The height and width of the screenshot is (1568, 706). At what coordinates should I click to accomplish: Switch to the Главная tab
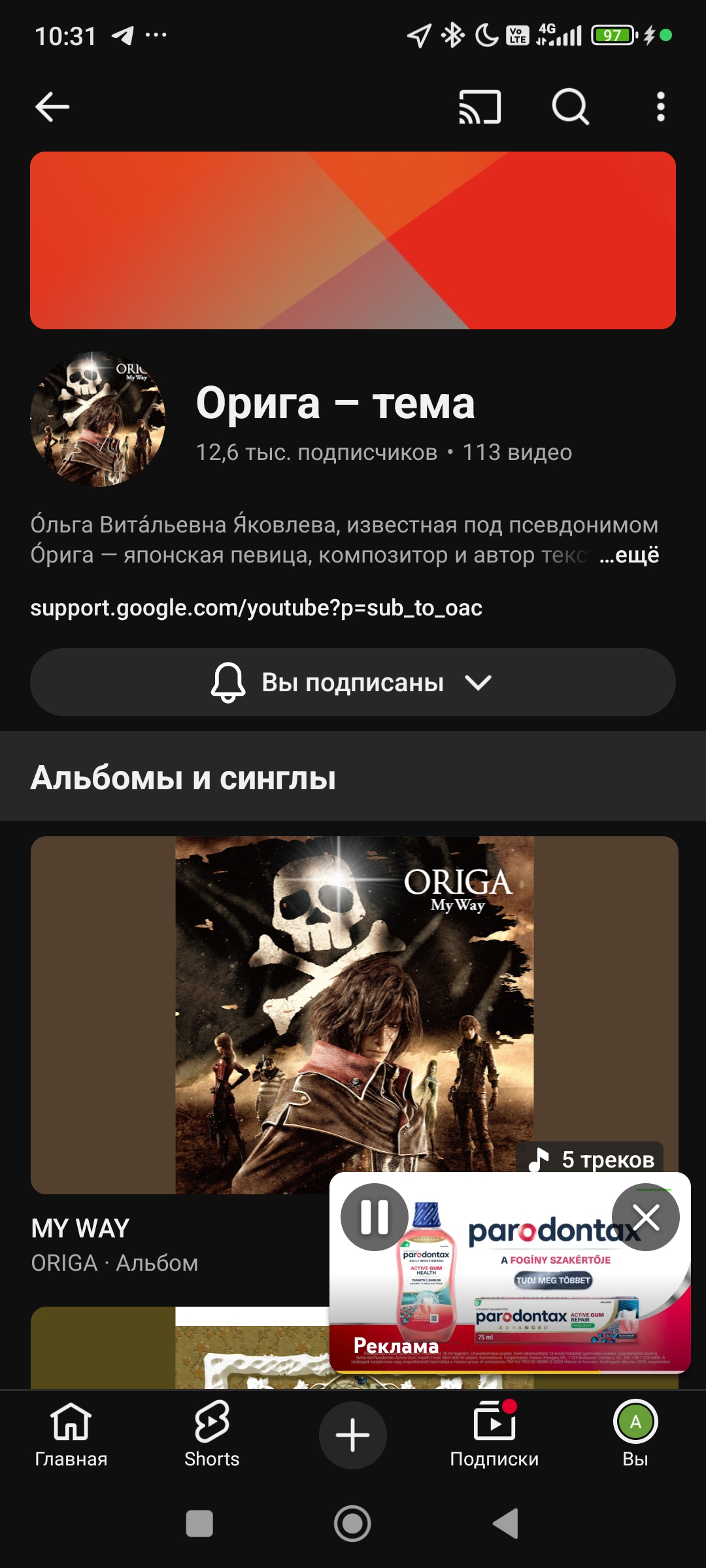pyautogui.click(x=71, y=1434)
